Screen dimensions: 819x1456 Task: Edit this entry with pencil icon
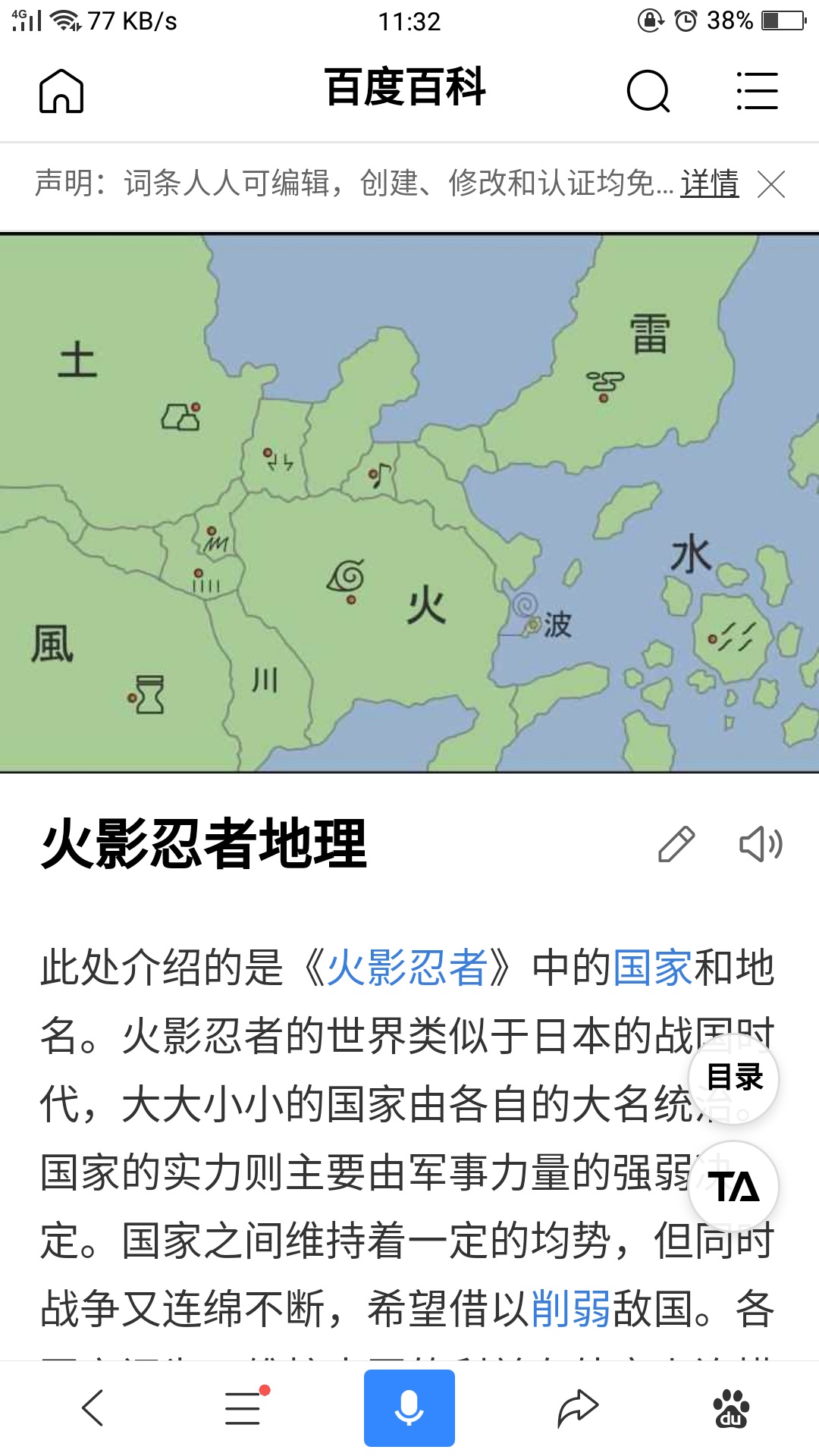pos(676,844)
